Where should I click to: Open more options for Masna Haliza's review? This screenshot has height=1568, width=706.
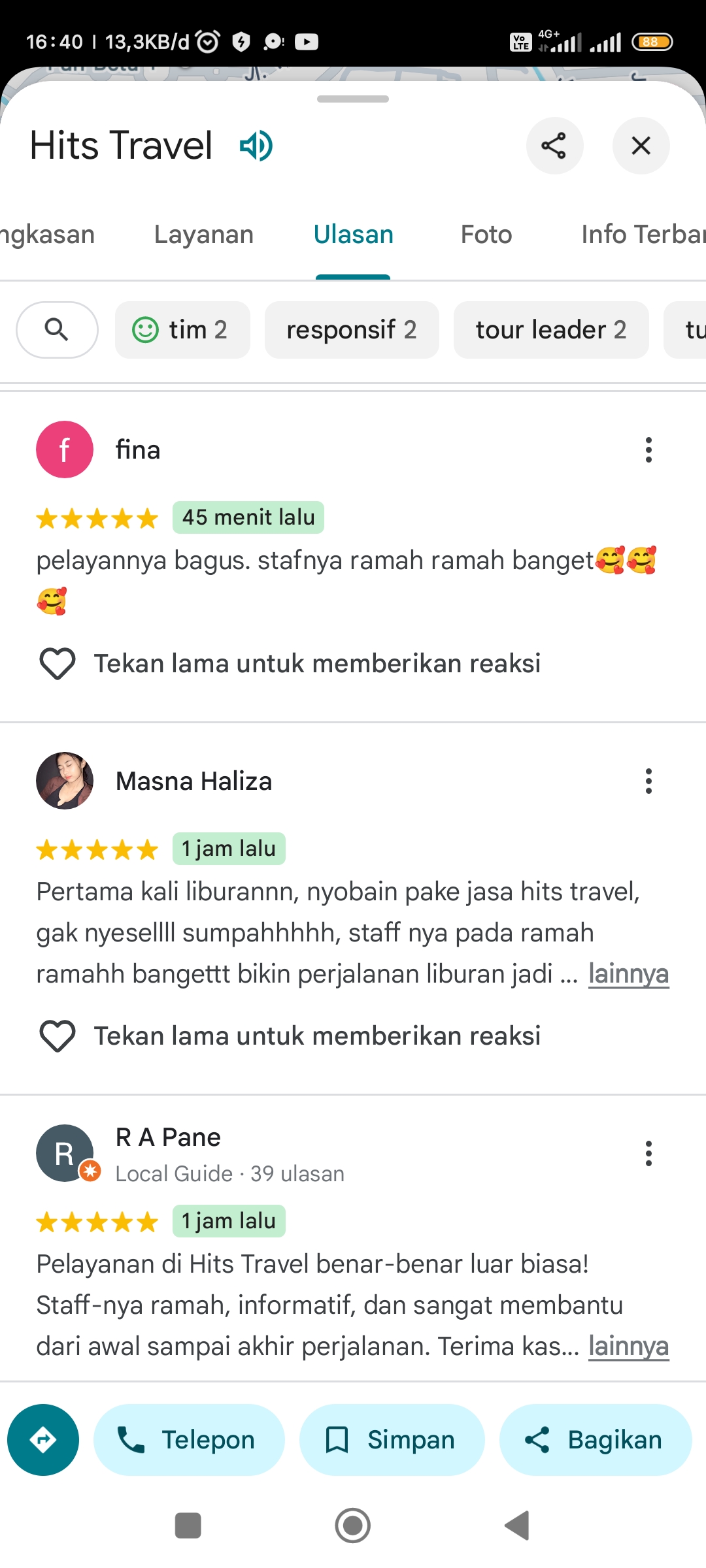point(648,781)
